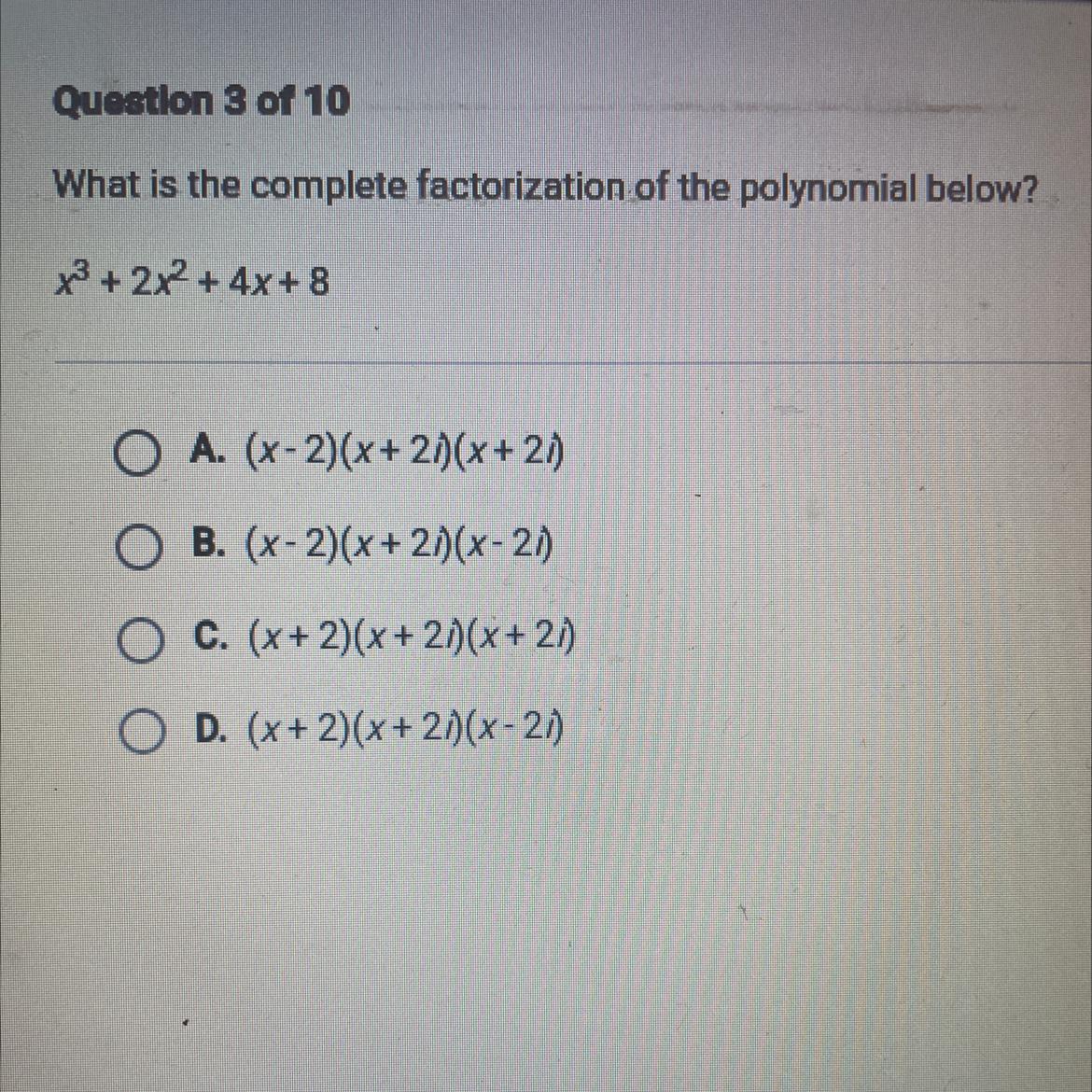Pick answer C (x+2)(x+2i)(x+2i)
This screenshot has width=1092, height=1092.
coord(138,641)
